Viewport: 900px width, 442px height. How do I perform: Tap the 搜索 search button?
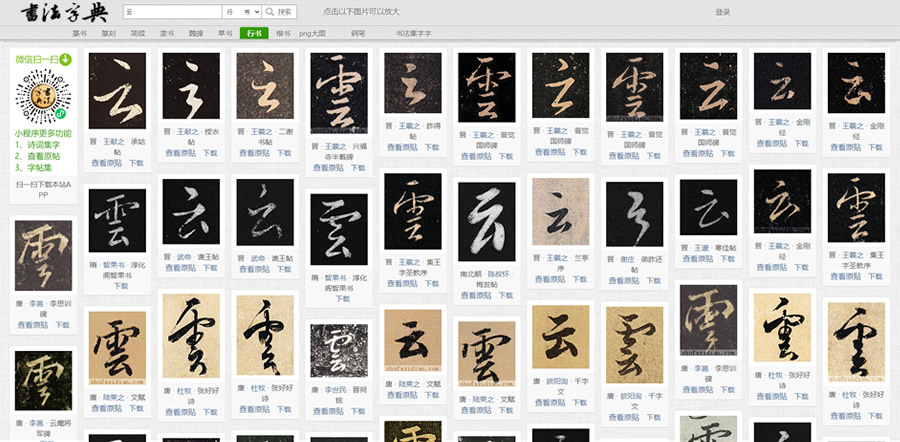pyautogui.click(x=282, y=12)
